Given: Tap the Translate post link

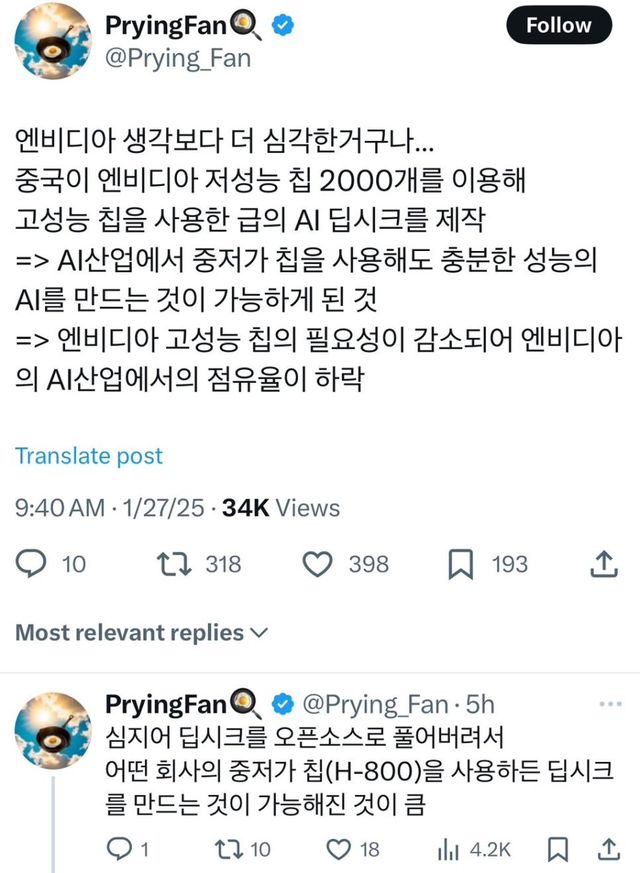Looking at the screenshot, I should [88, 456].
